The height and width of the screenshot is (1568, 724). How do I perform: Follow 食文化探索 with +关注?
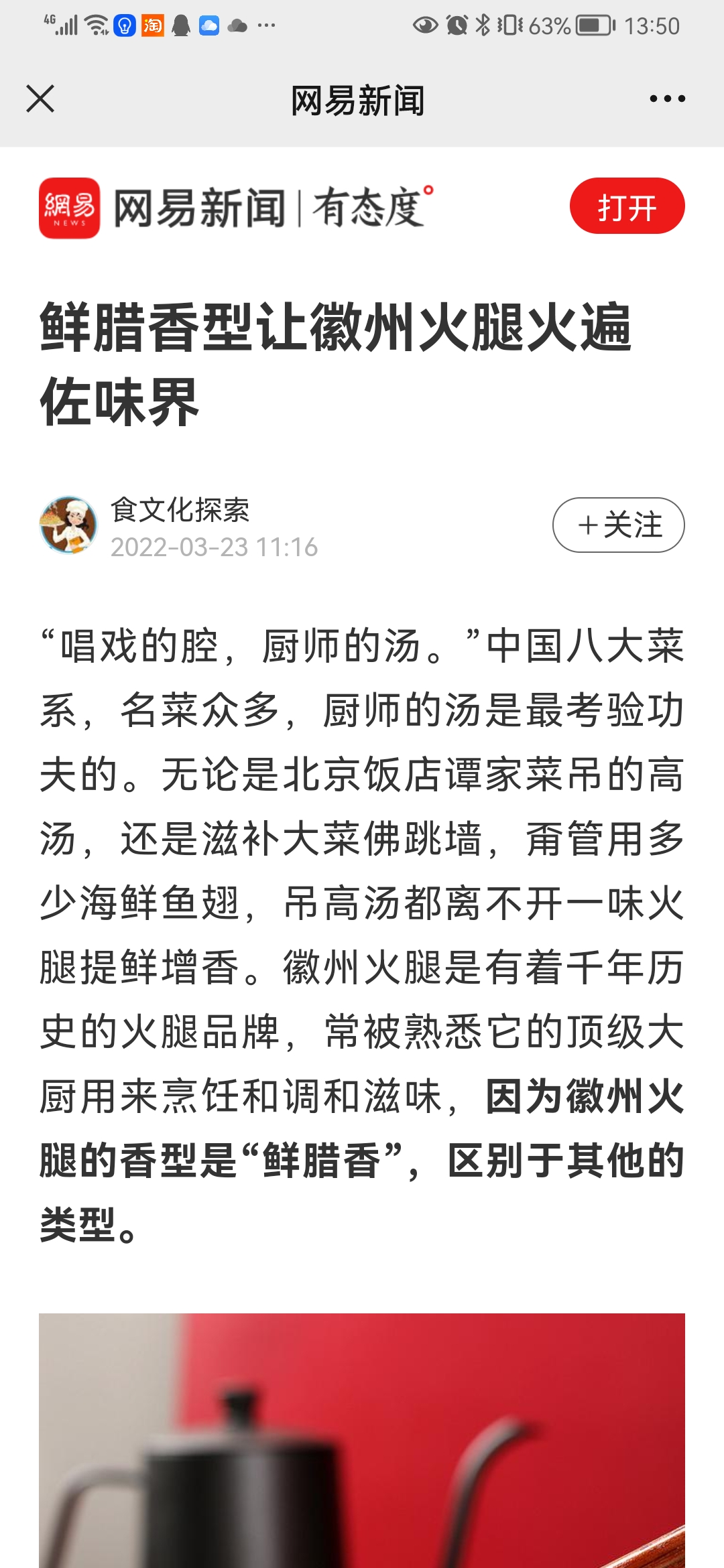(x=618, y=525)
